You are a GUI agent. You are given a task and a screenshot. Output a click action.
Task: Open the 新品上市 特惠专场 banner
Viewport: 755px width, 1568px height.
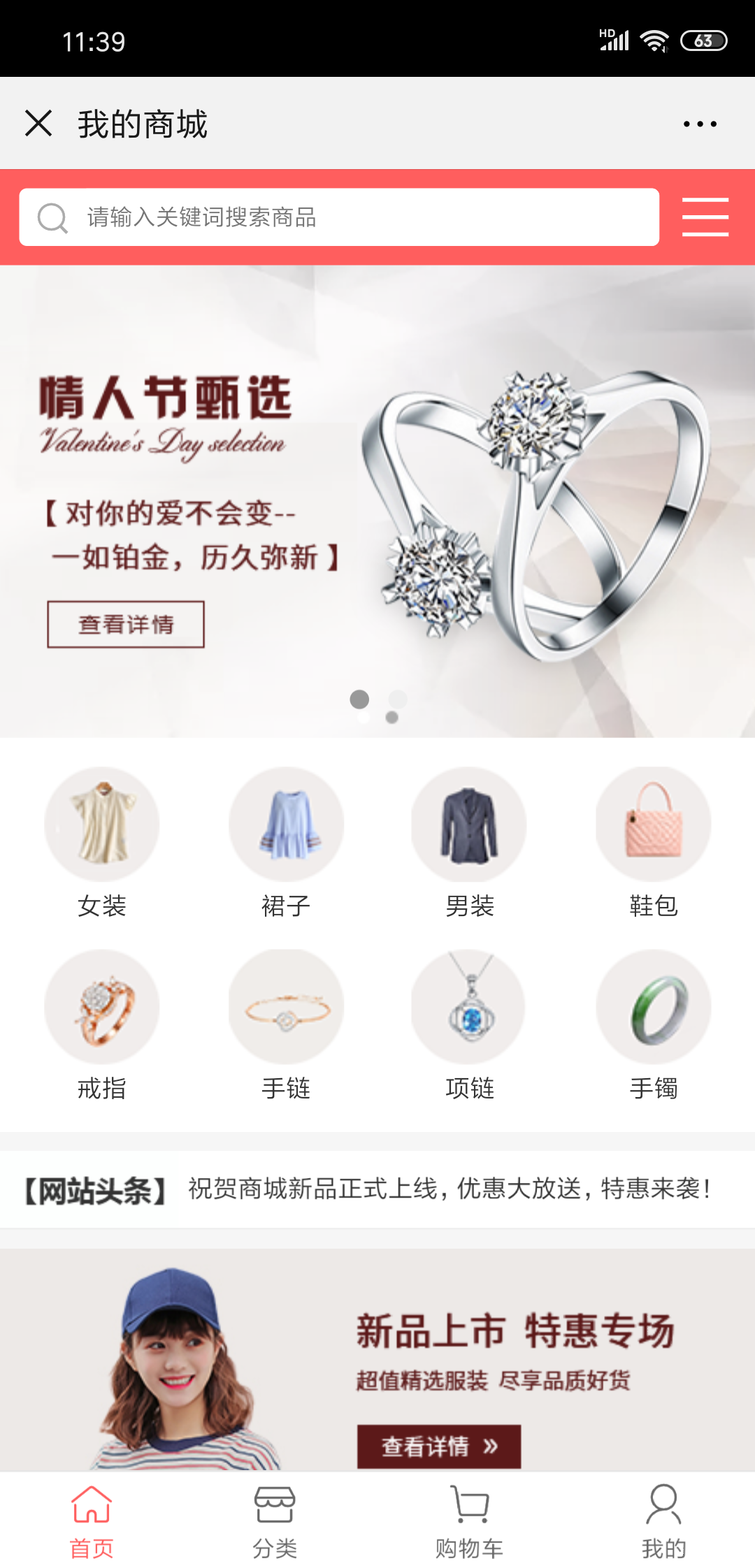pos(377,1359)
